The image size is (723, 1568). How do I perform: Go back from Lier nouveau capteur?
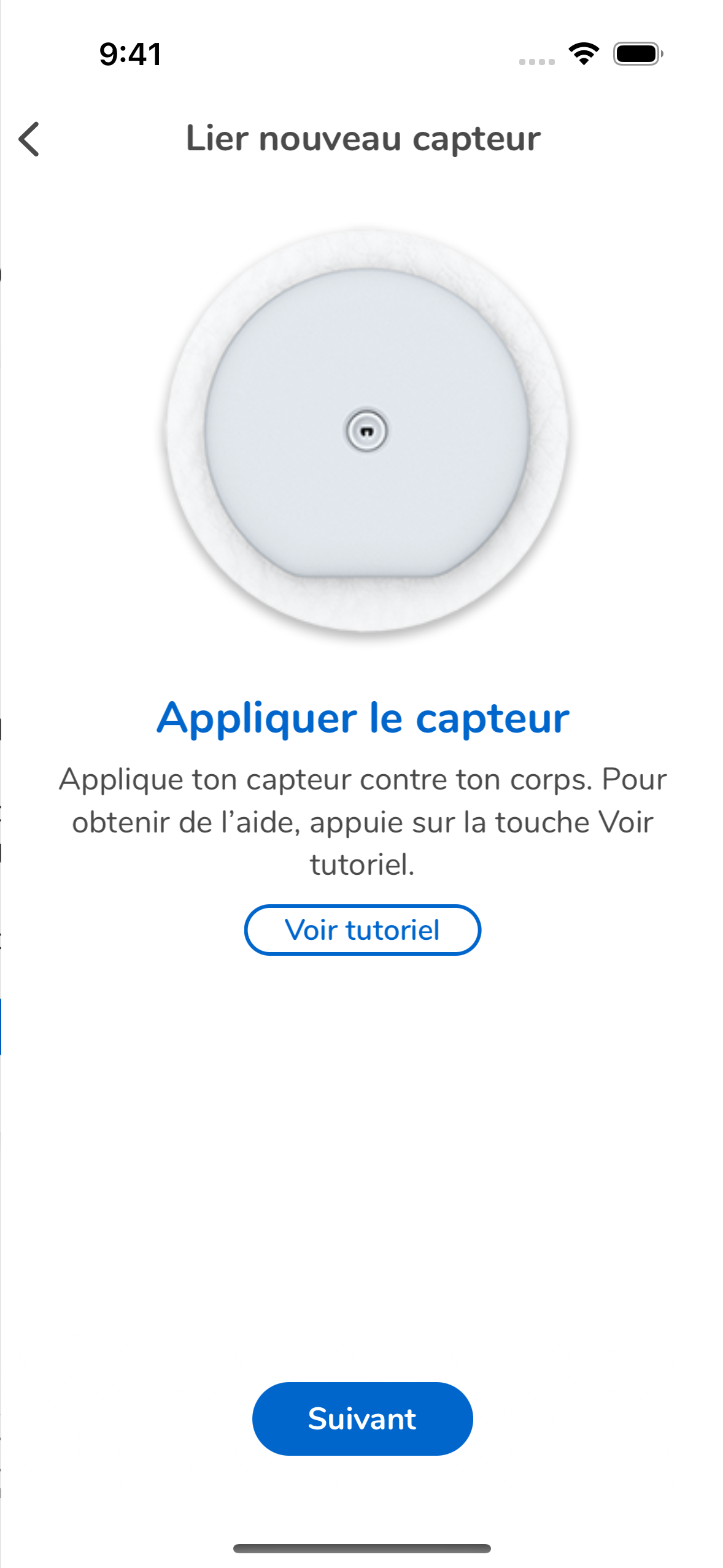tap(29, 139)
